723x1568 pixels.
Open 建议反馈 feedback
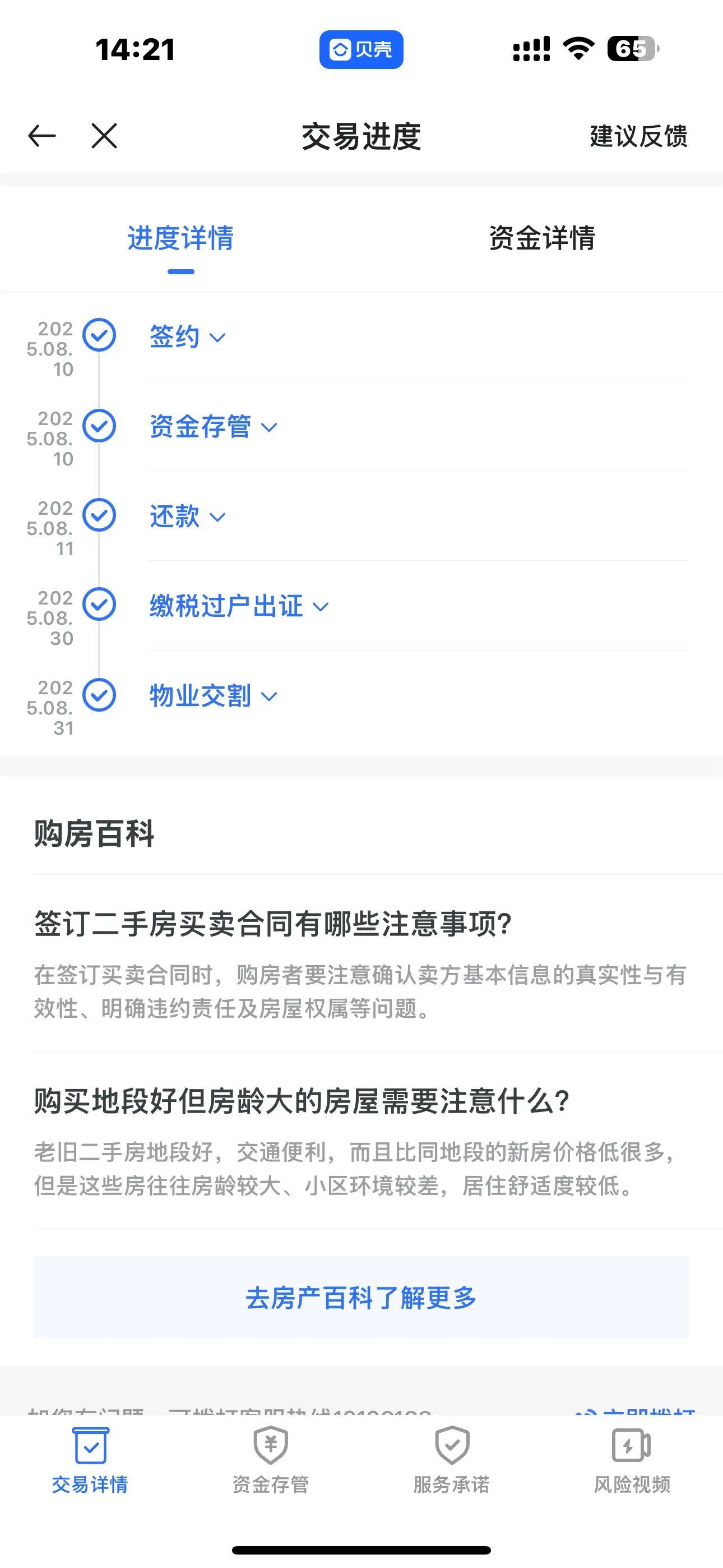638,136
